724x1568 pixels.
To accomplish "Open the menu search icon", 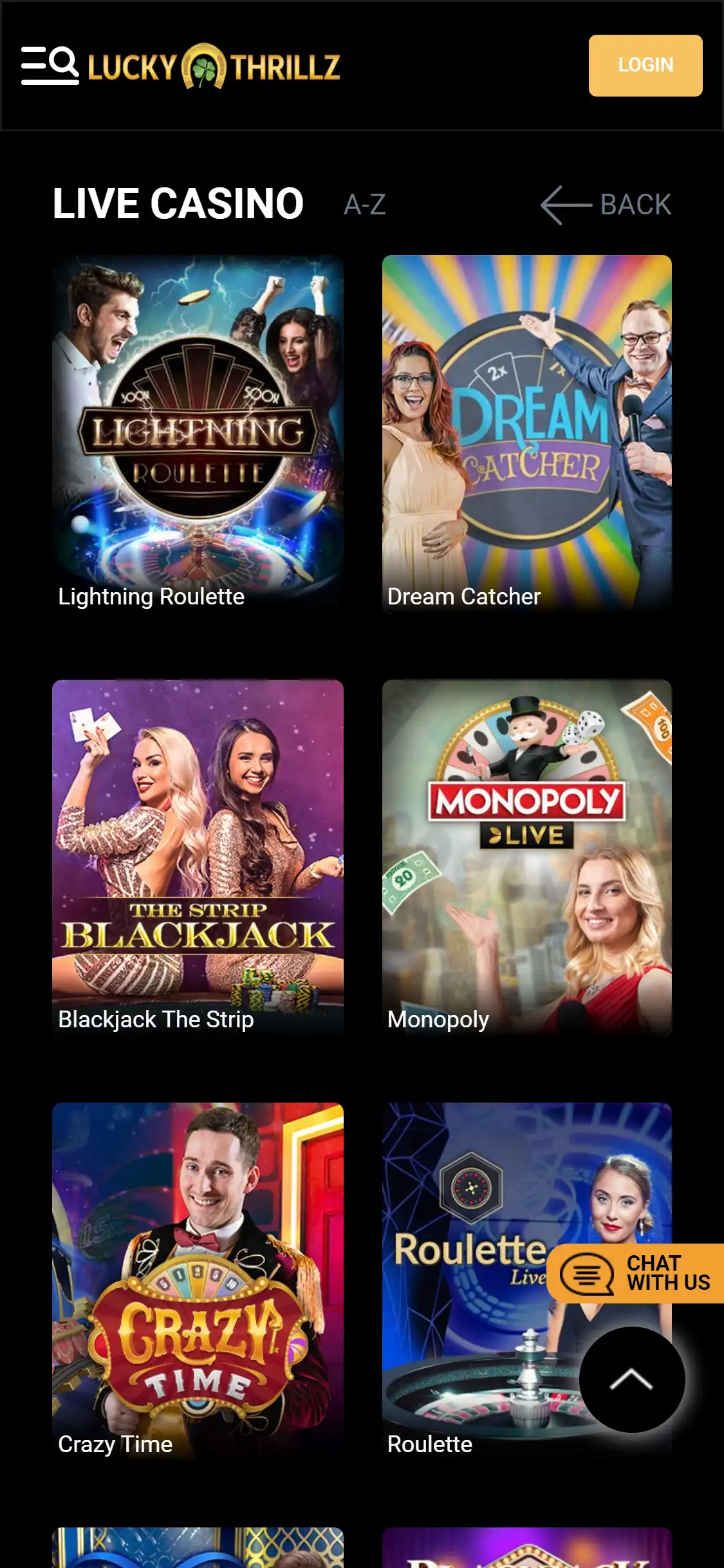I will (50, 66).
